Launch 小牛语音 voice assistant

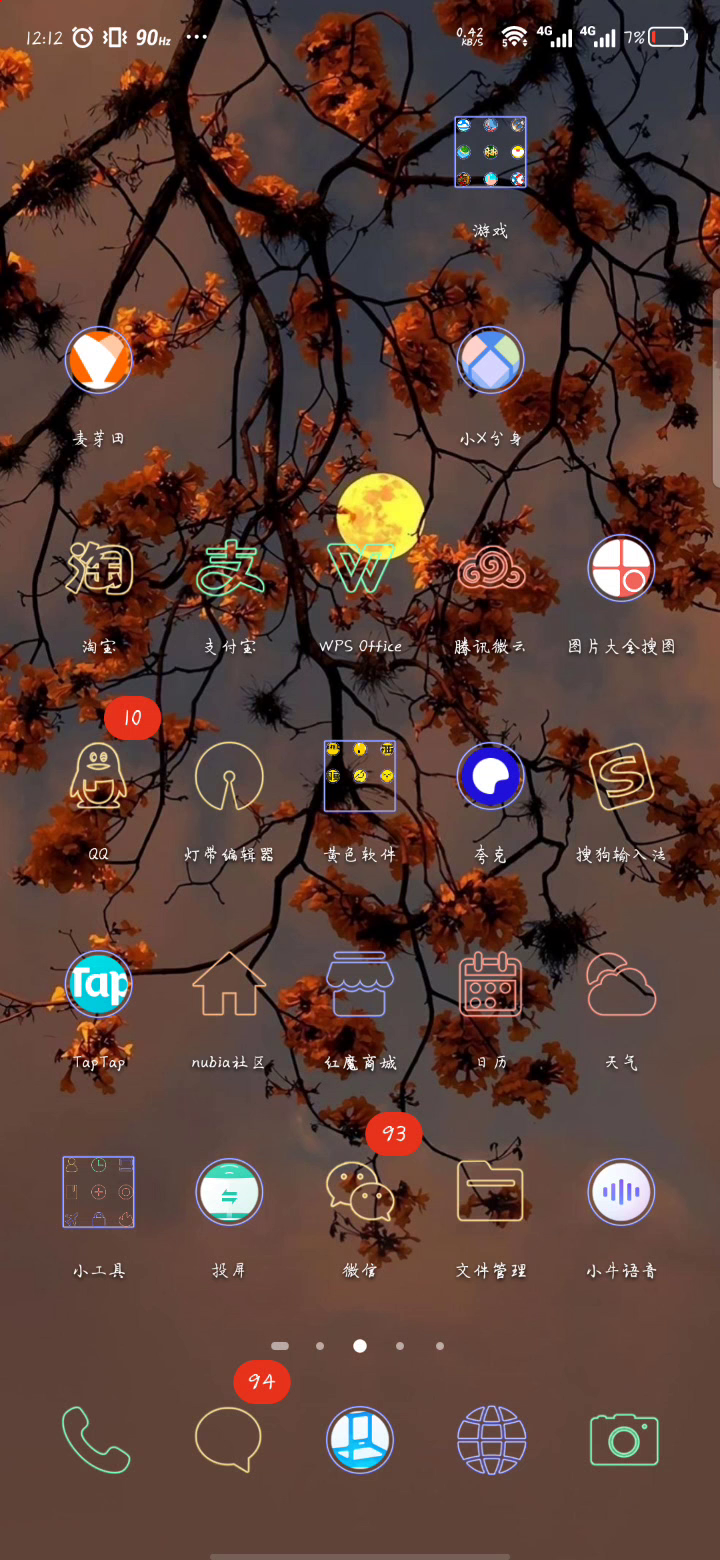click(x=620, y=1192)
